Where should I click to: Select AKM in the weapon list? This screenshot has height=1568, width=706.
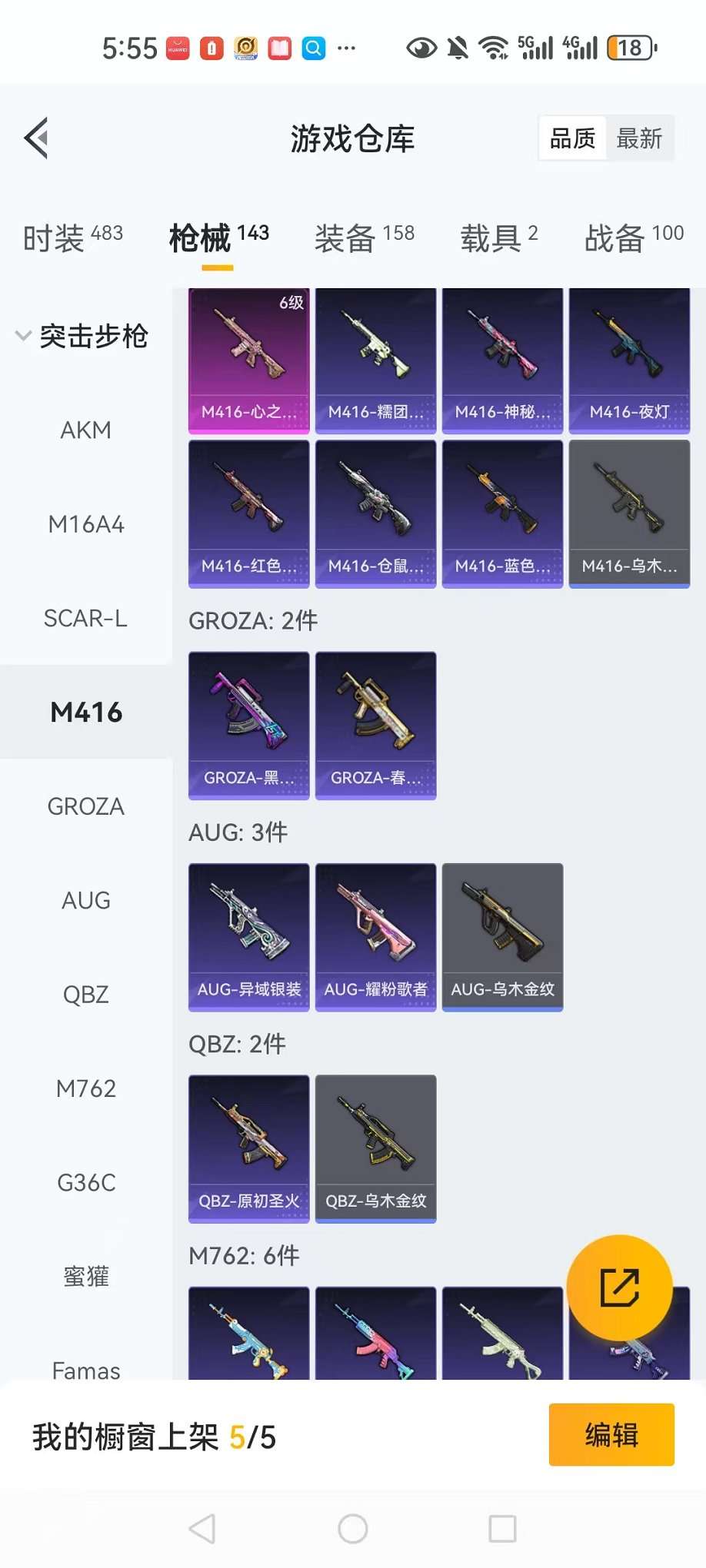point(86,430)
